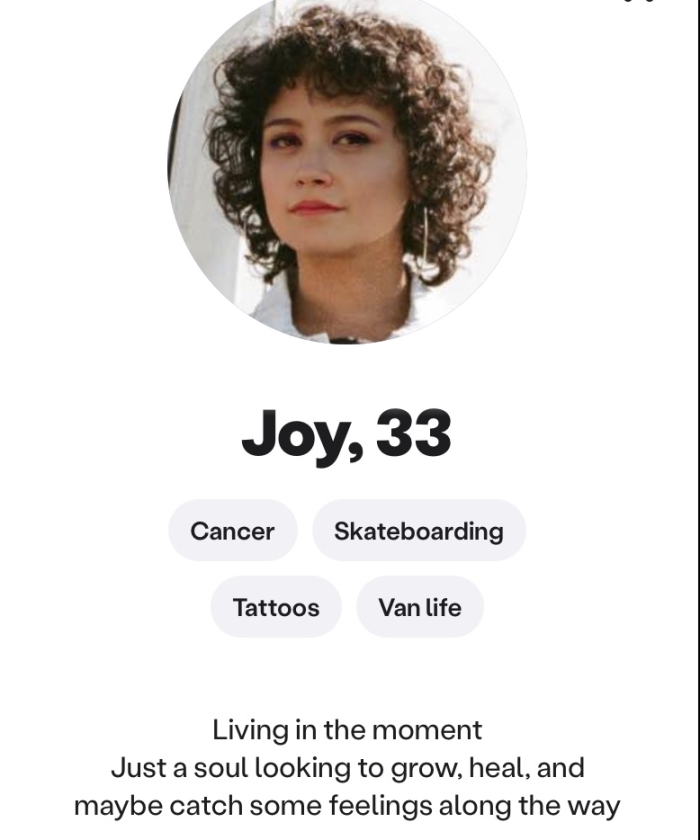
Task: Choose the Van life chip
Action: 420,607
